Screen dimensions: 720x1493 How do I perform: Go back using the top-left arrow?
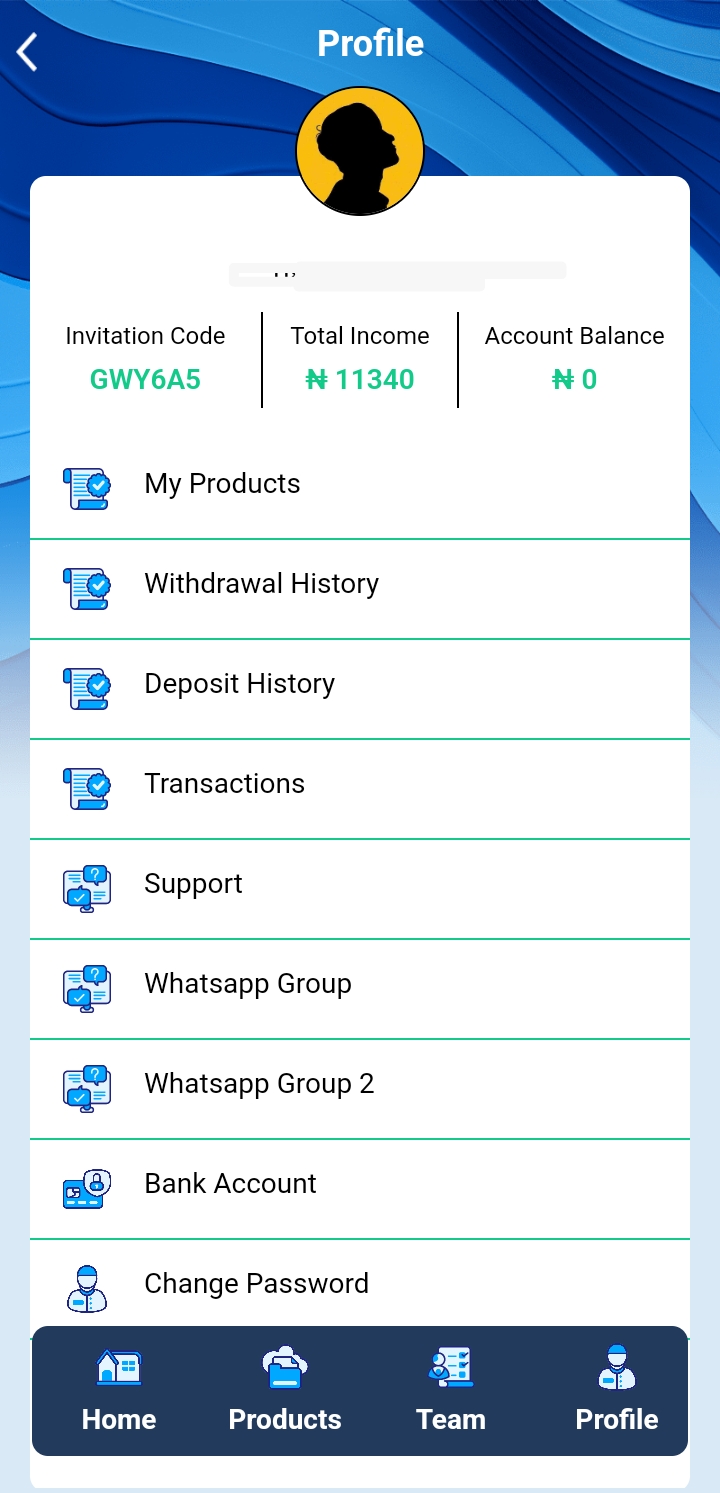(x=28, y=52)
